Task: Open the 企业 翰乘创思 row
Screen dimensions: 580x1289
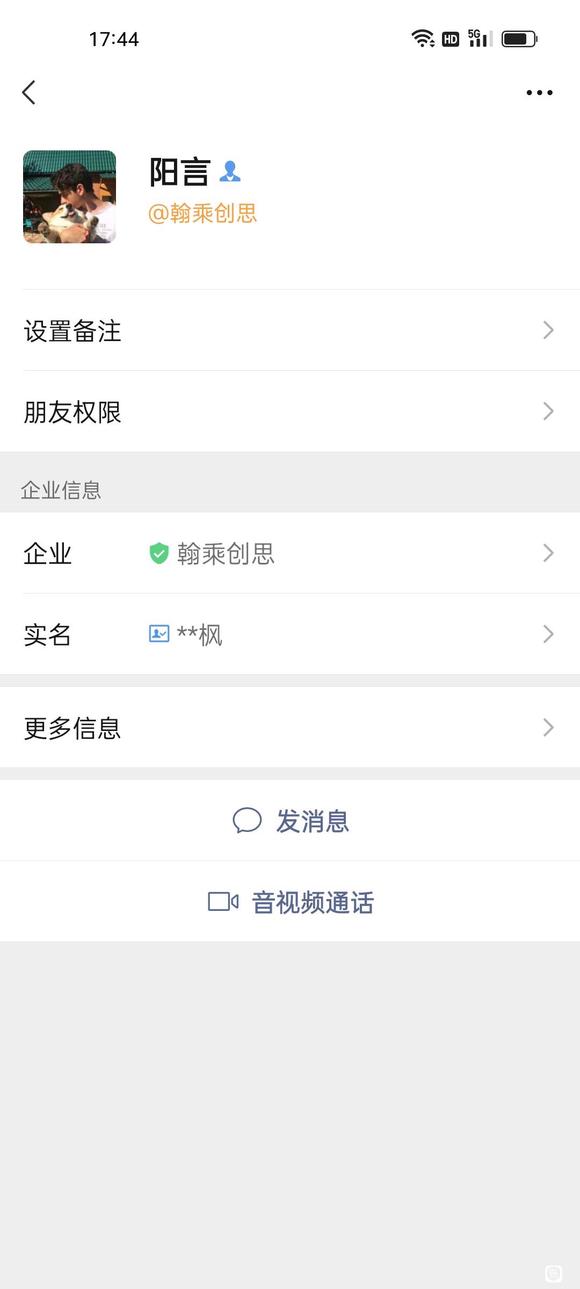Action: pyautogui.click(x=290, y=553)
